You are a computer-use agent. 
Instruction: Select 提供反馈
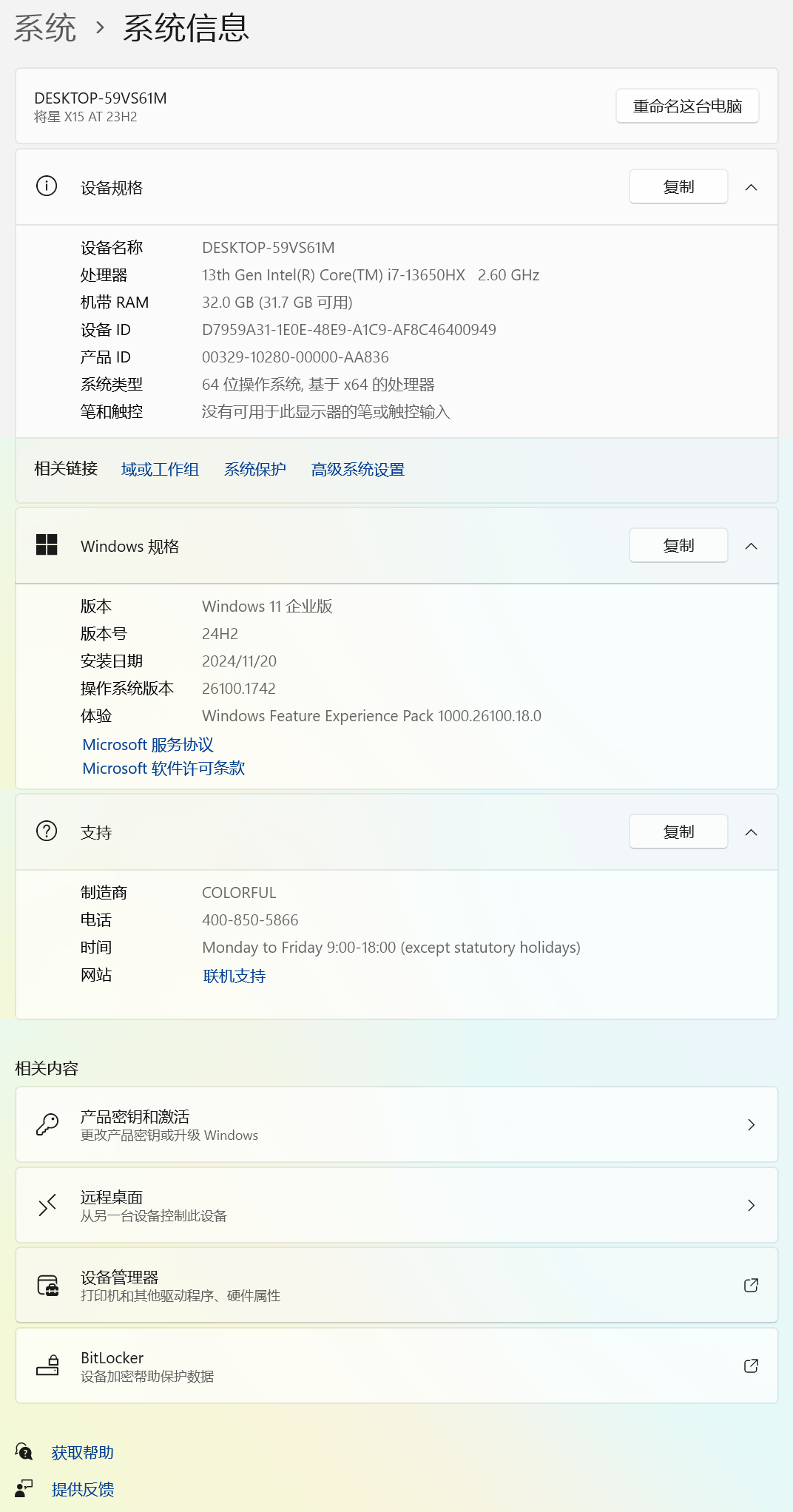[82, 1489]
